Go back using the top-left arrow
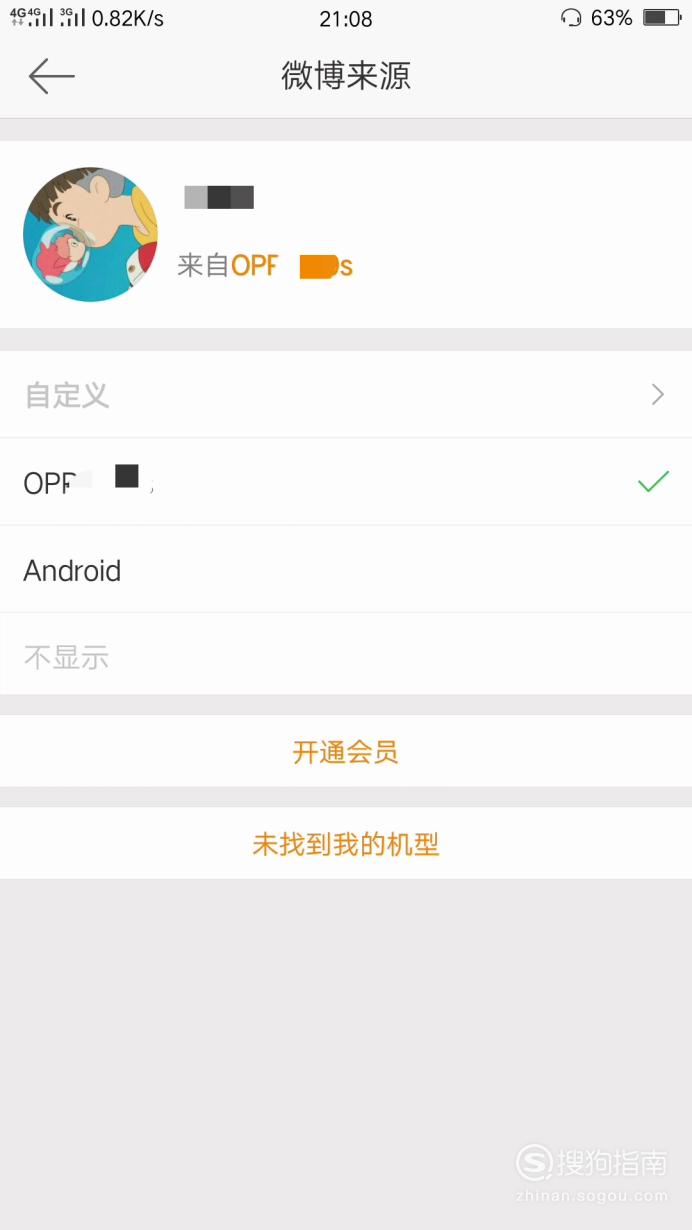This screenshot has height=1230, width=692. pyautogui.click(x=52, y=76)
